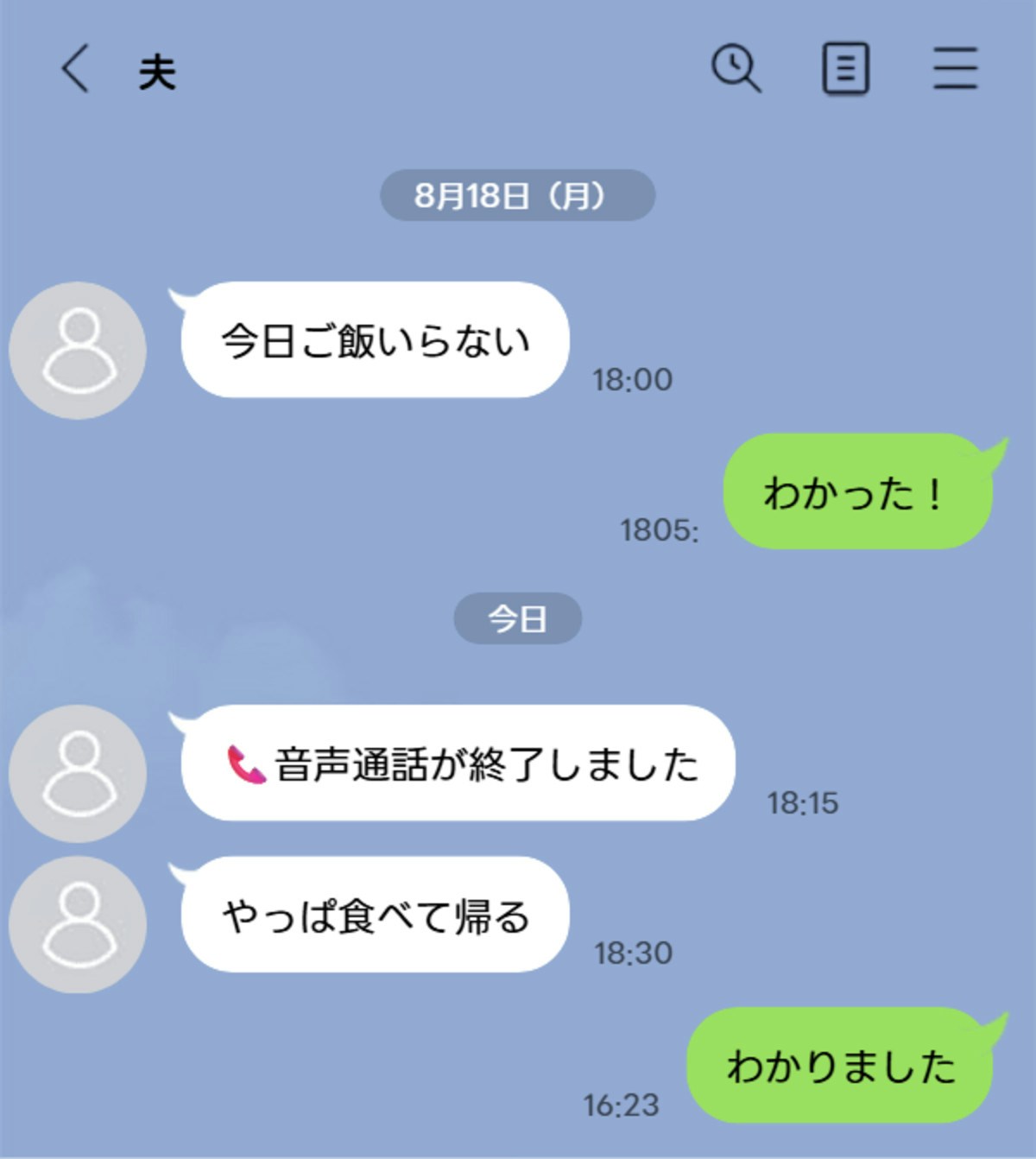Open profile avatar beside 今日ご飯いらない
The width and height of the screenshot is (1036, 1159).
click(x=78, y=350)
